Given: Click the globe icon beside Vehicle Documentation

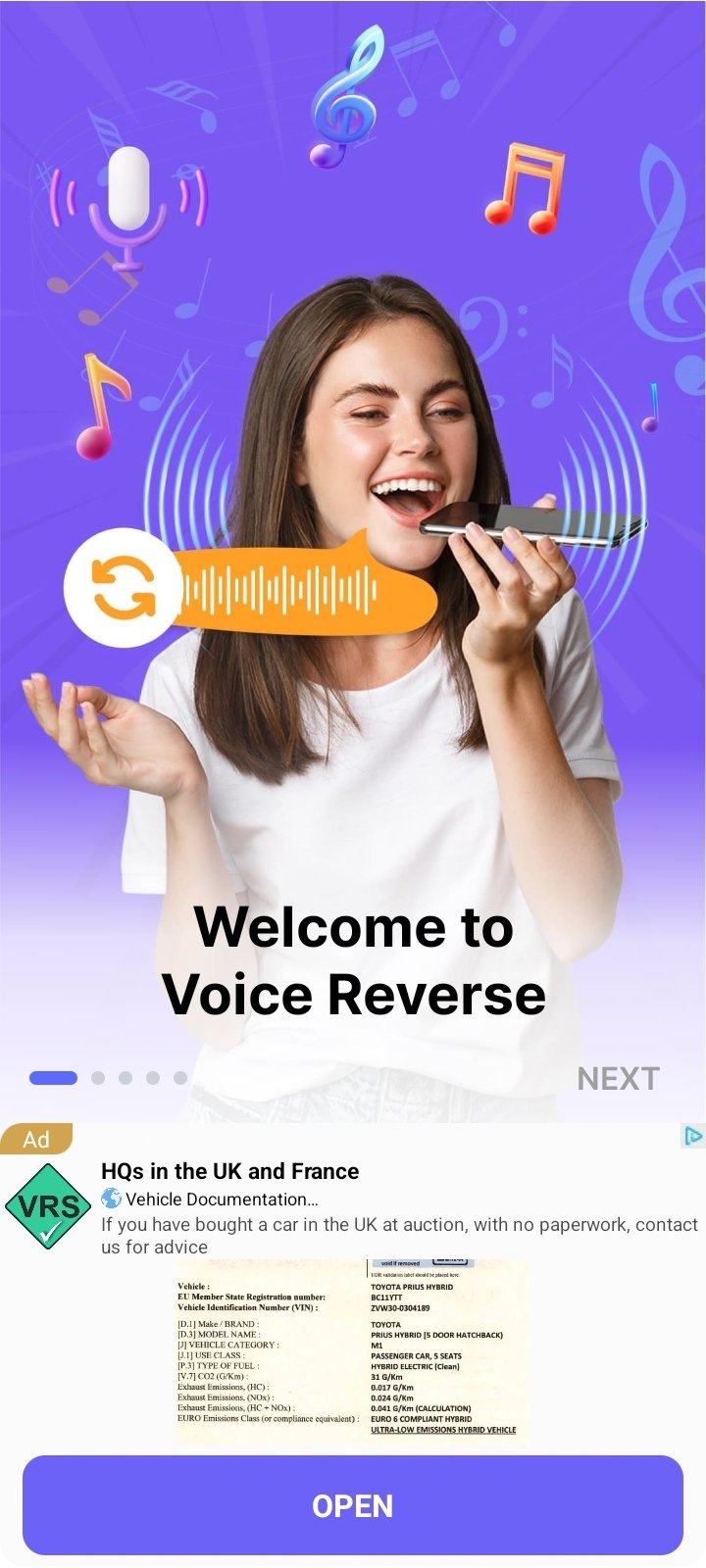Looking at the screenshot, I should 112,1199.
